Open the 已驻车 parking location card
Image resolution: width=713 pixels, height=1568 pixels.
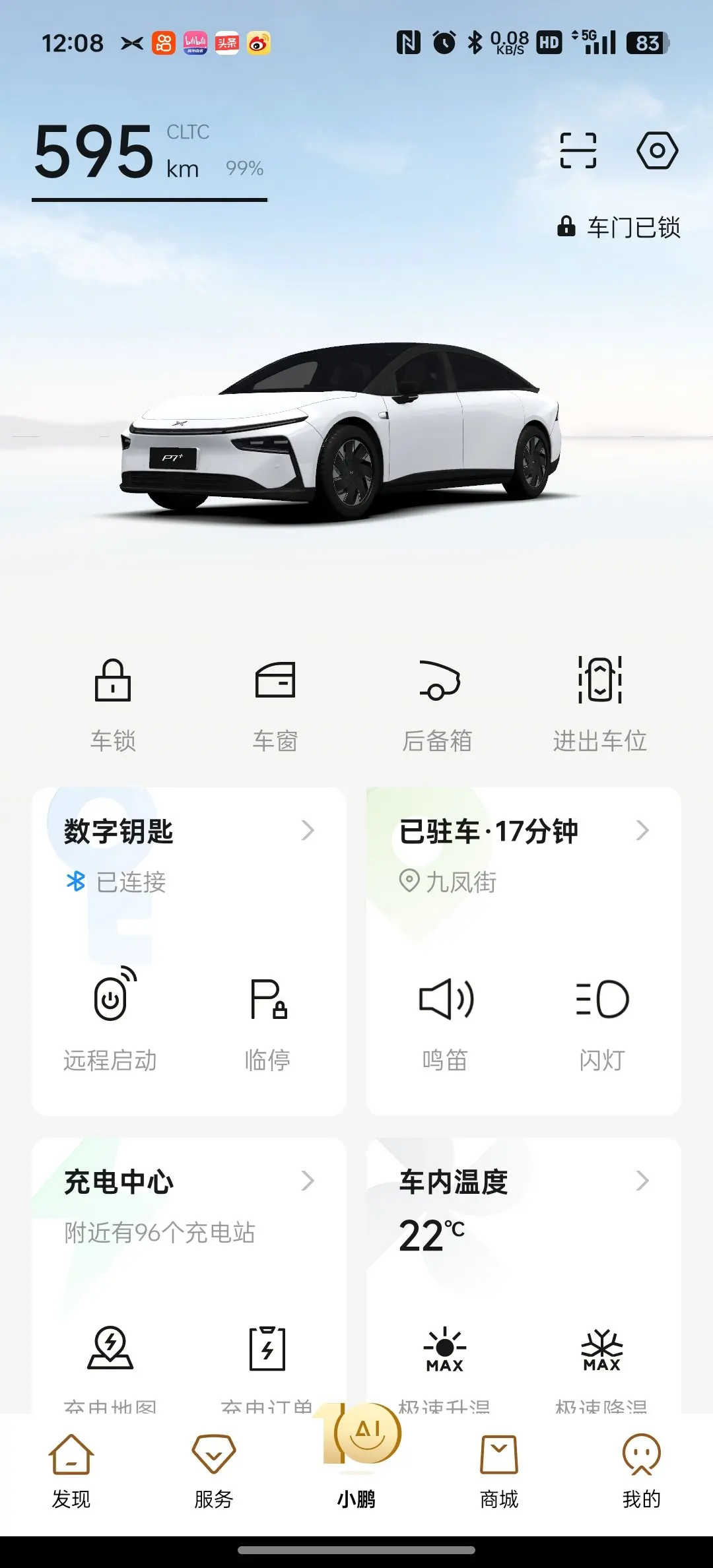(x=523, y=832)
